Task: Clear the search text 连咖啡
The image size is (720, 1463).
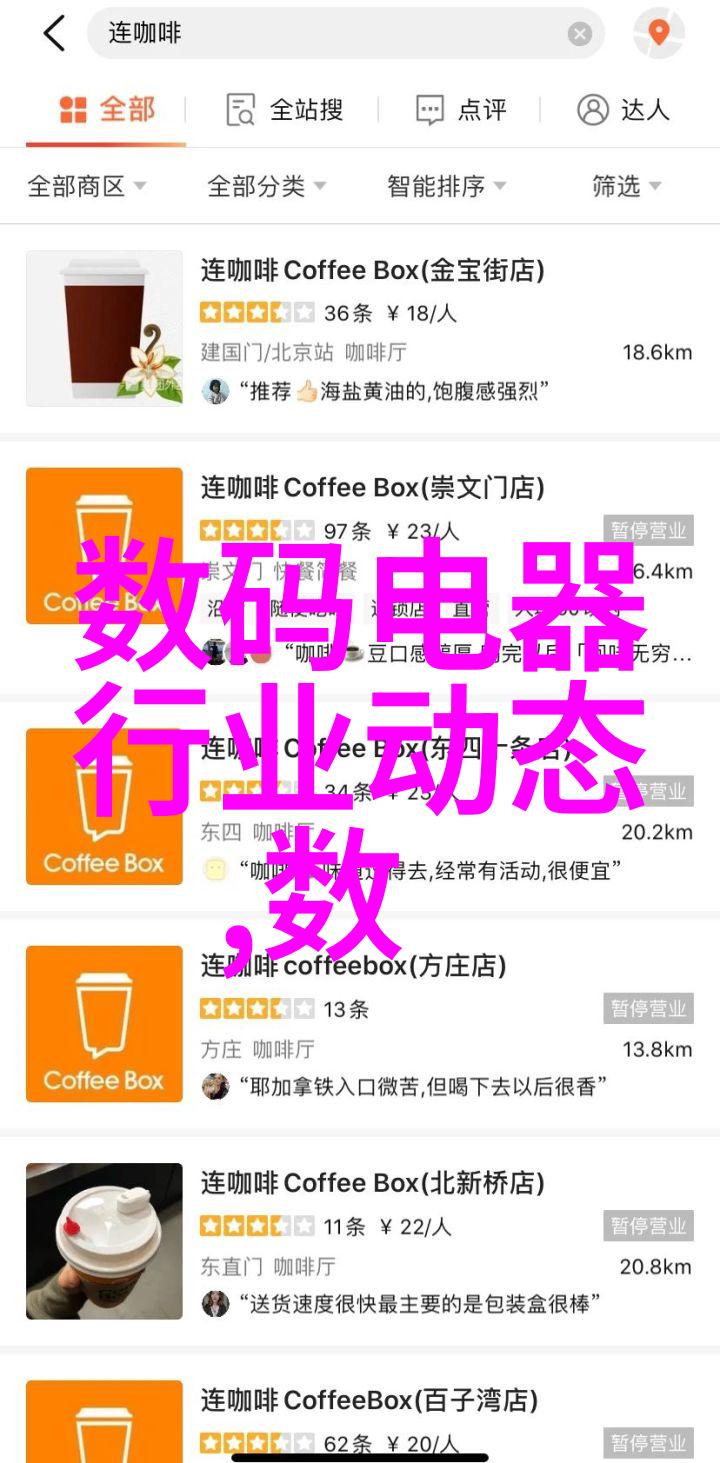Action: tap(580, 34)
